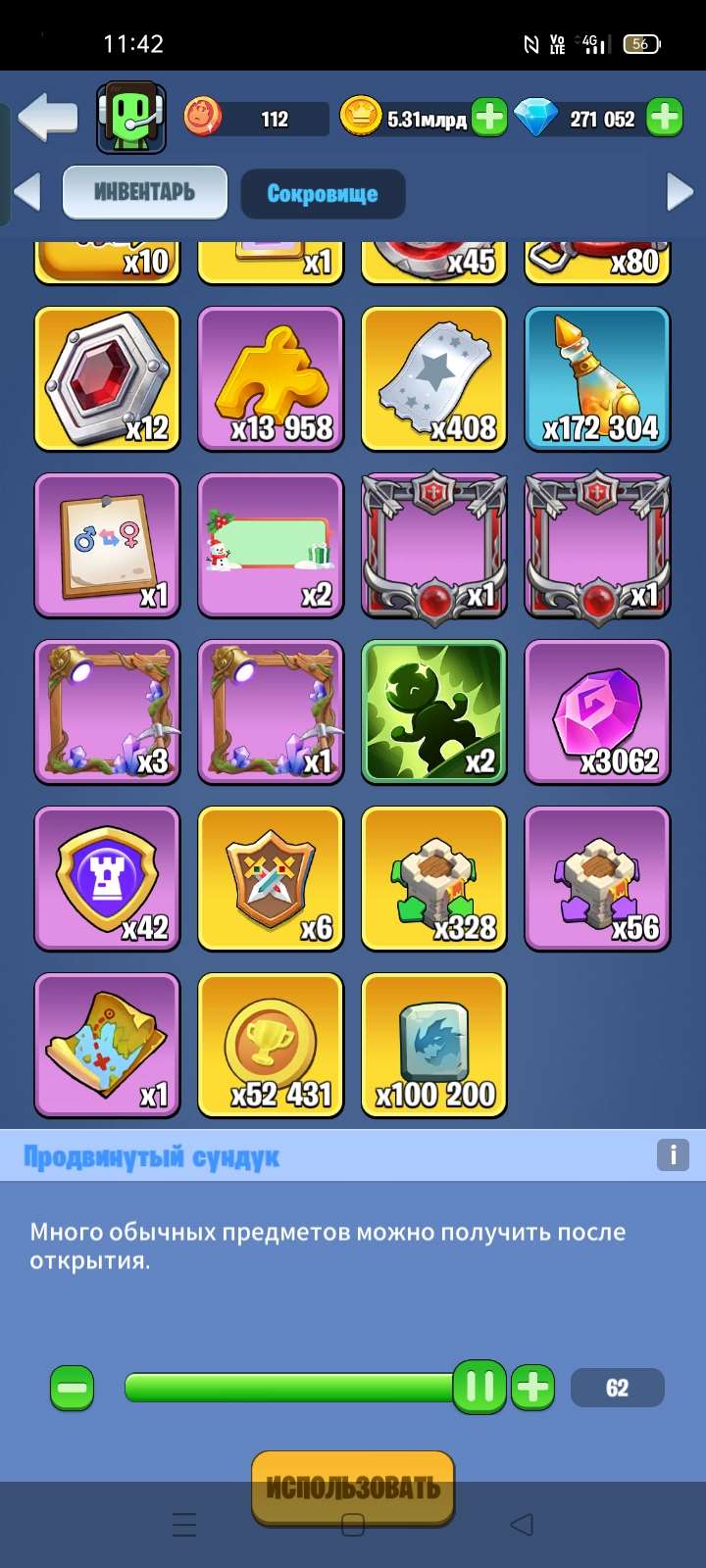
Task: Expand the next inventory category with right arrow
Action: pos(679,192)
